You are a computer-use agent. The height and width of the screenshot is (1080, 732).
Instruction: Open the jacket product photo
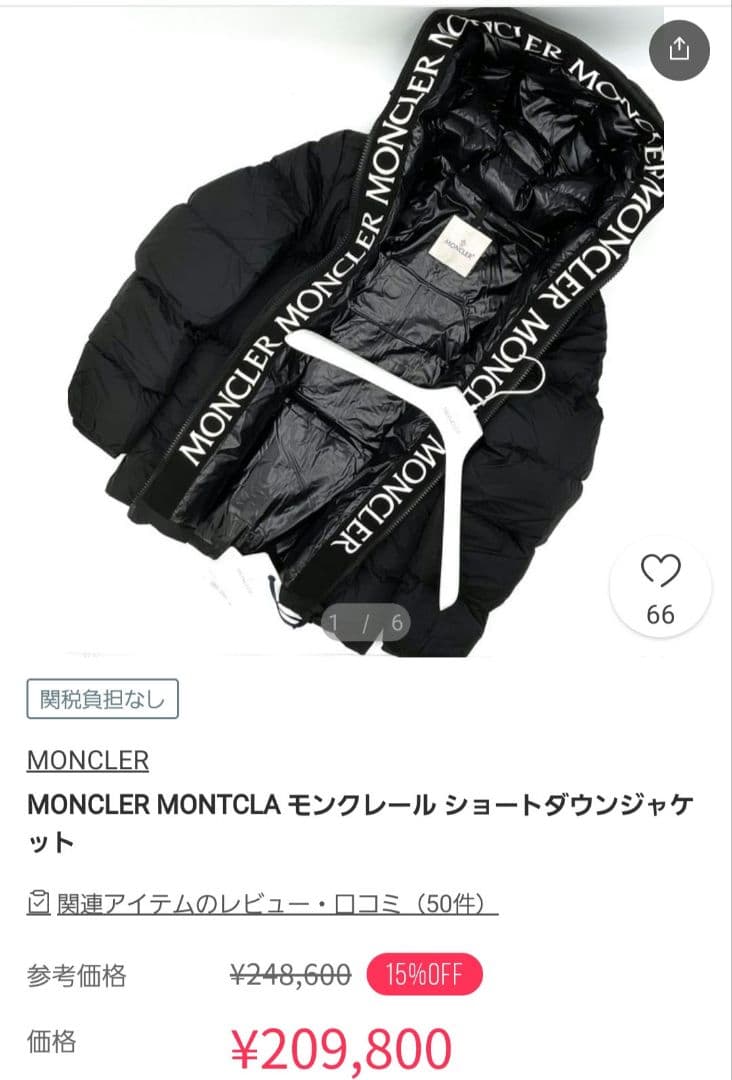point(360,330)
